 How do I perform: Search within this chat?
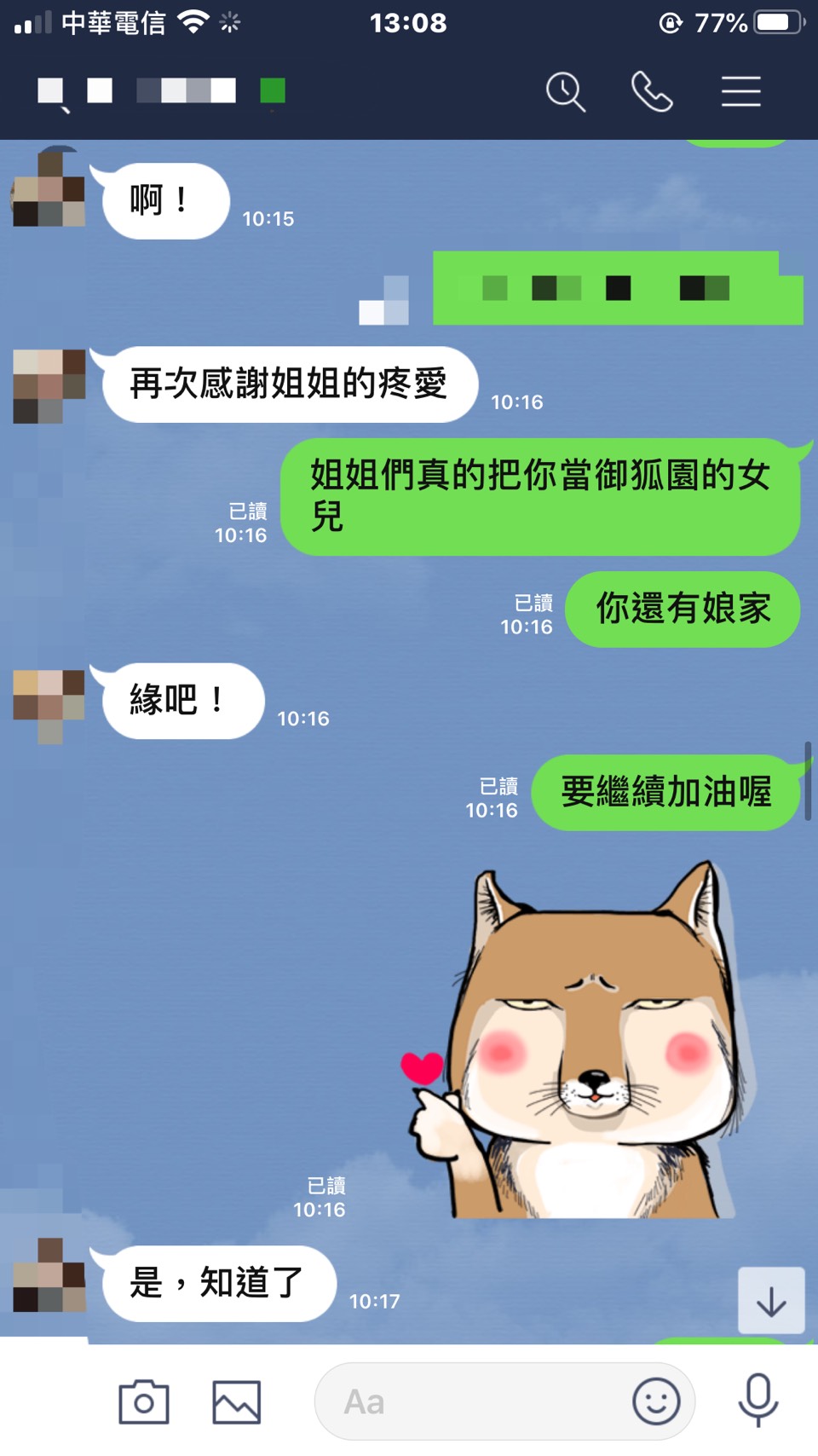(566, 91)
